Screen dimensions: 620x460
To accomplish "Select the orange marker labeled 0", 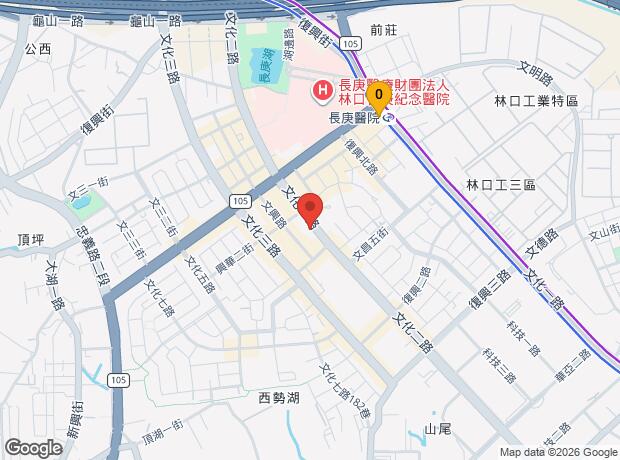I will (379, 98).
